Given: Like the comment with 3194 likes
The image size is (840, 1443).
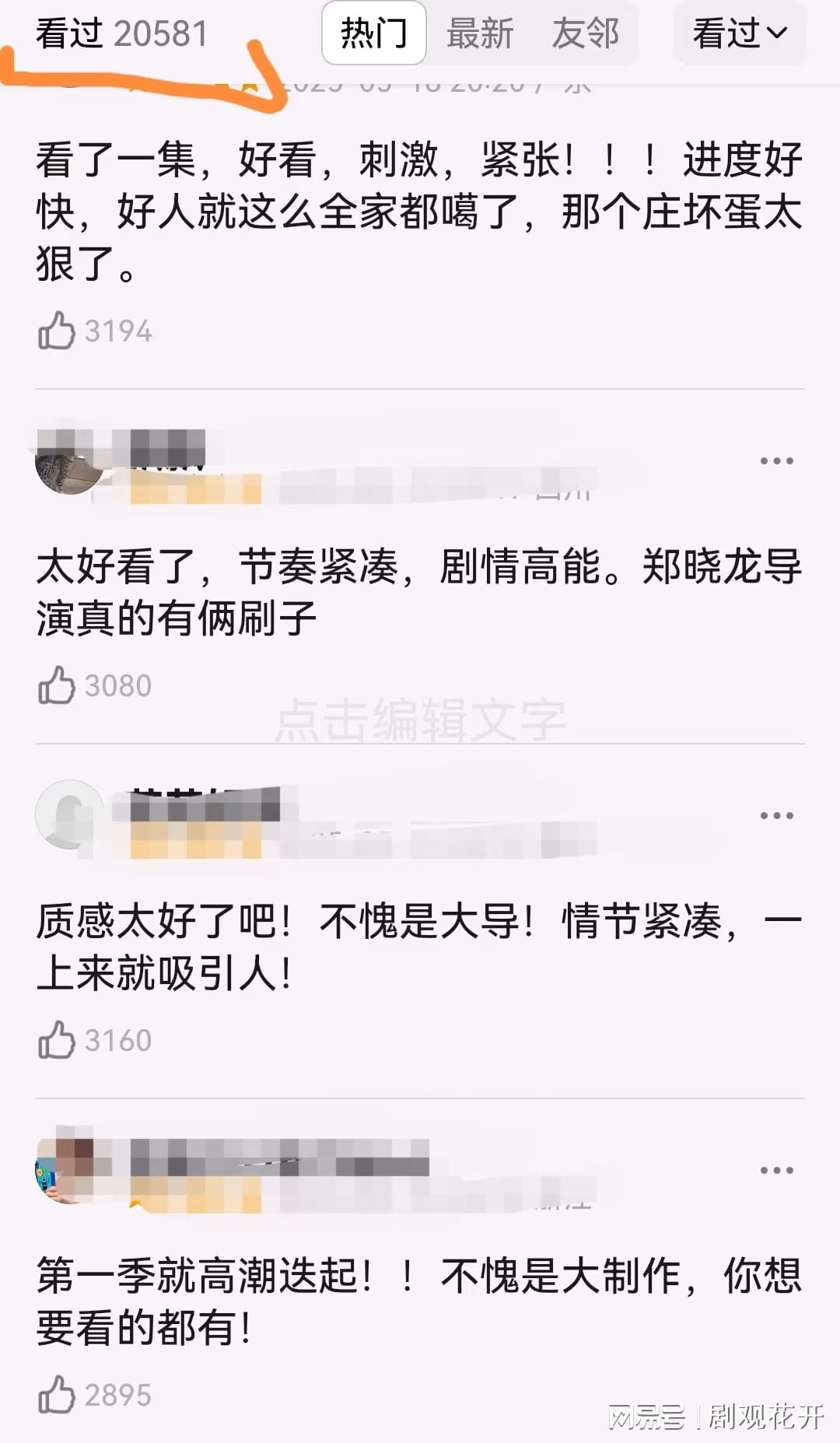Looking at the screenshot, I should coord(57,331).
